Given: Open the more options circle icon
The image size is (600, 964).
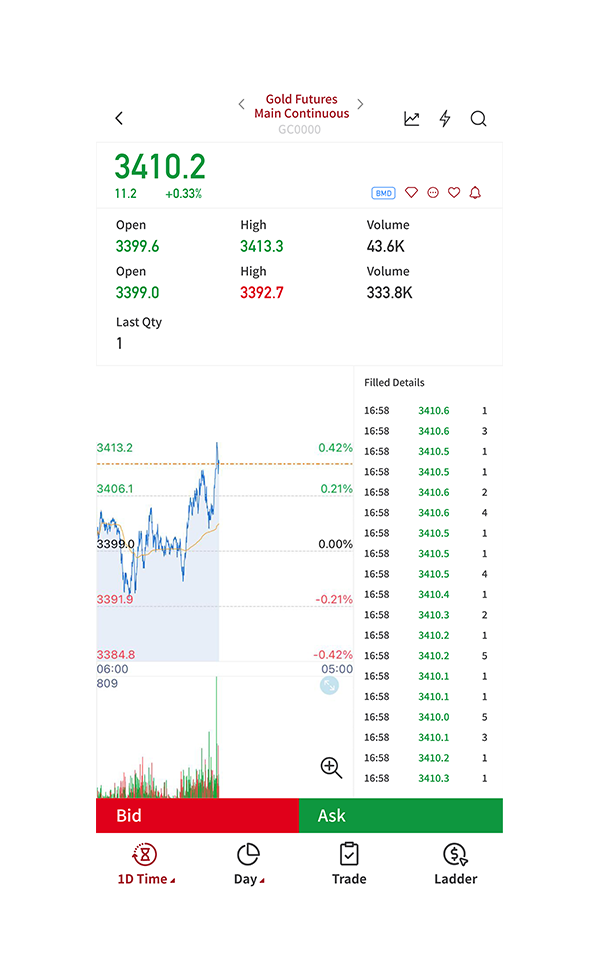Looking at the screenshot, I should point(433,192).
